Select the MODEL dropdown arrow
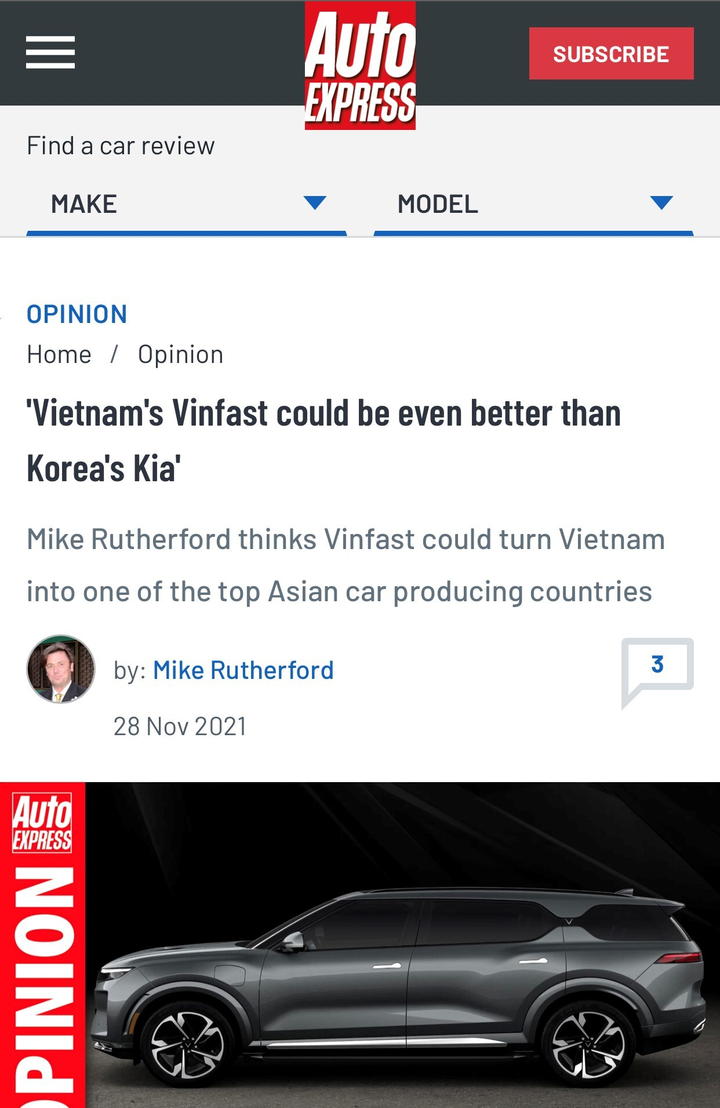Screen dimensions: 720x1108 click(x=662, y=203)
